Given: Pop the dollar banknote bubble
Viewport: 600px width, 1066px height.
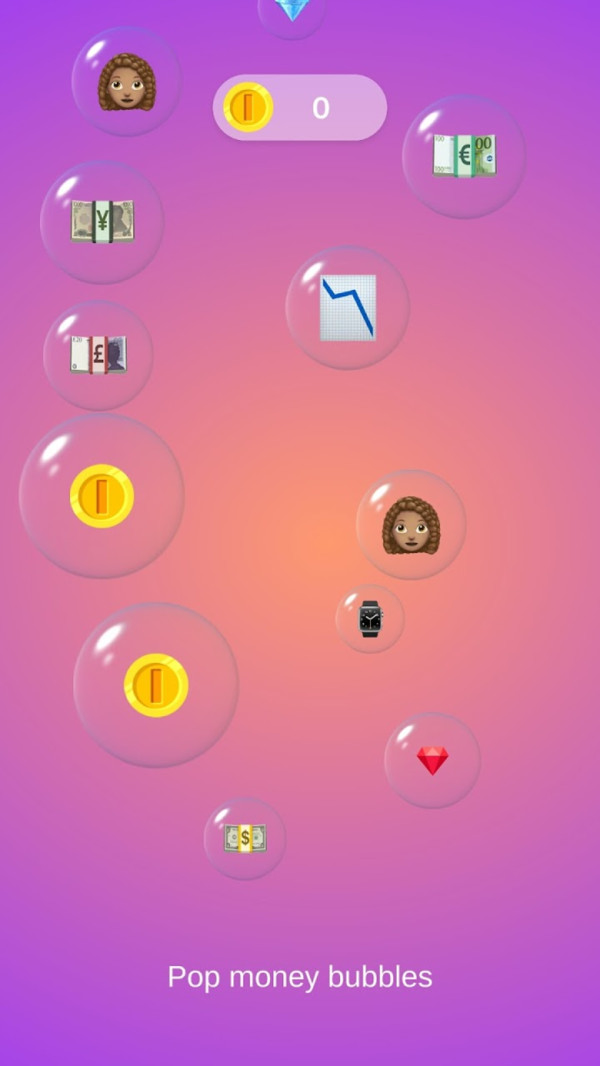Looking at the screenshot, I should coord(245,838).
